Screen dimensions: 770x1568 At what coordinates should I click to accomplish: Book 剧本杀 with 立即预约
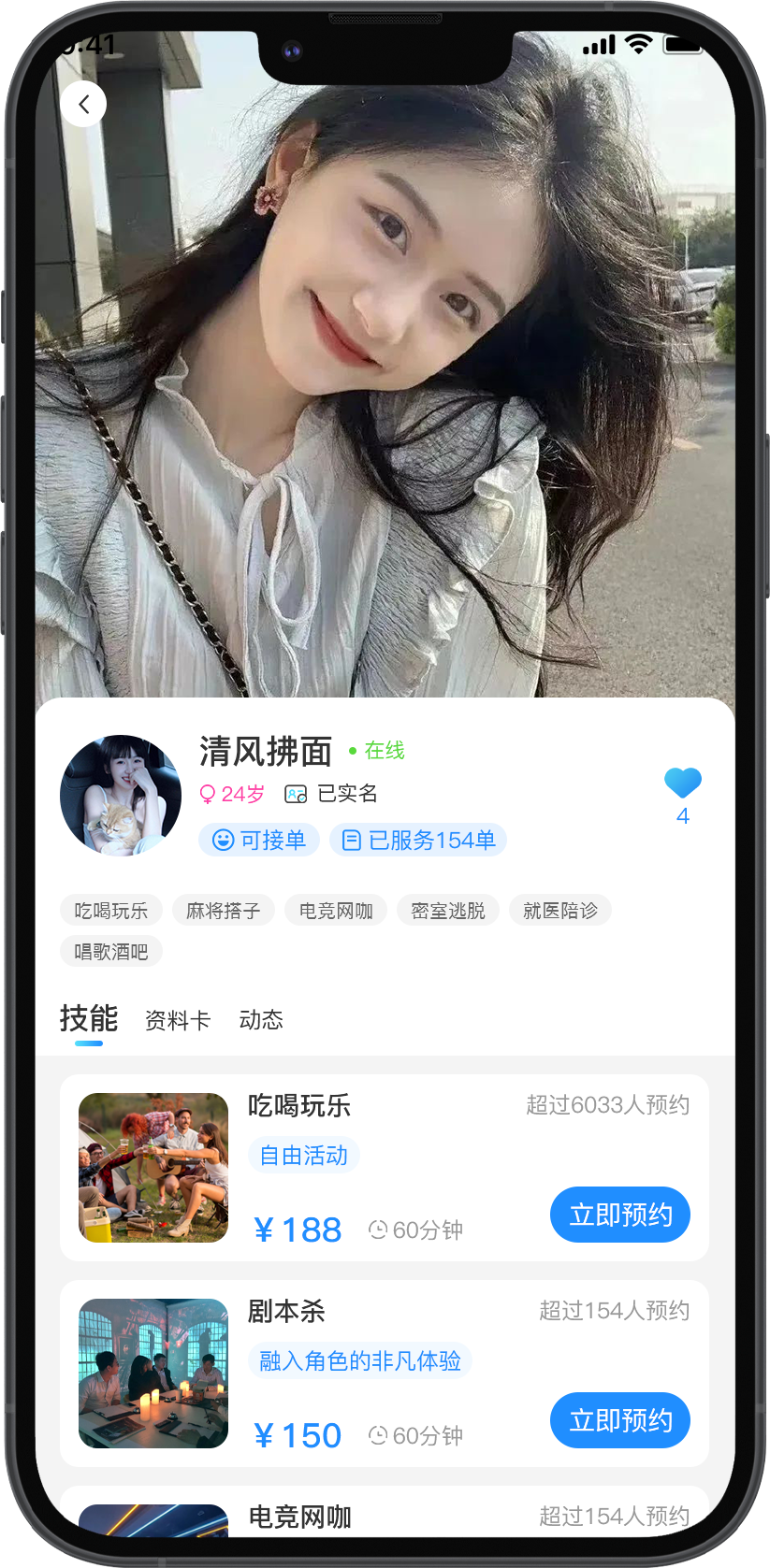click(x=619, y=1420)
